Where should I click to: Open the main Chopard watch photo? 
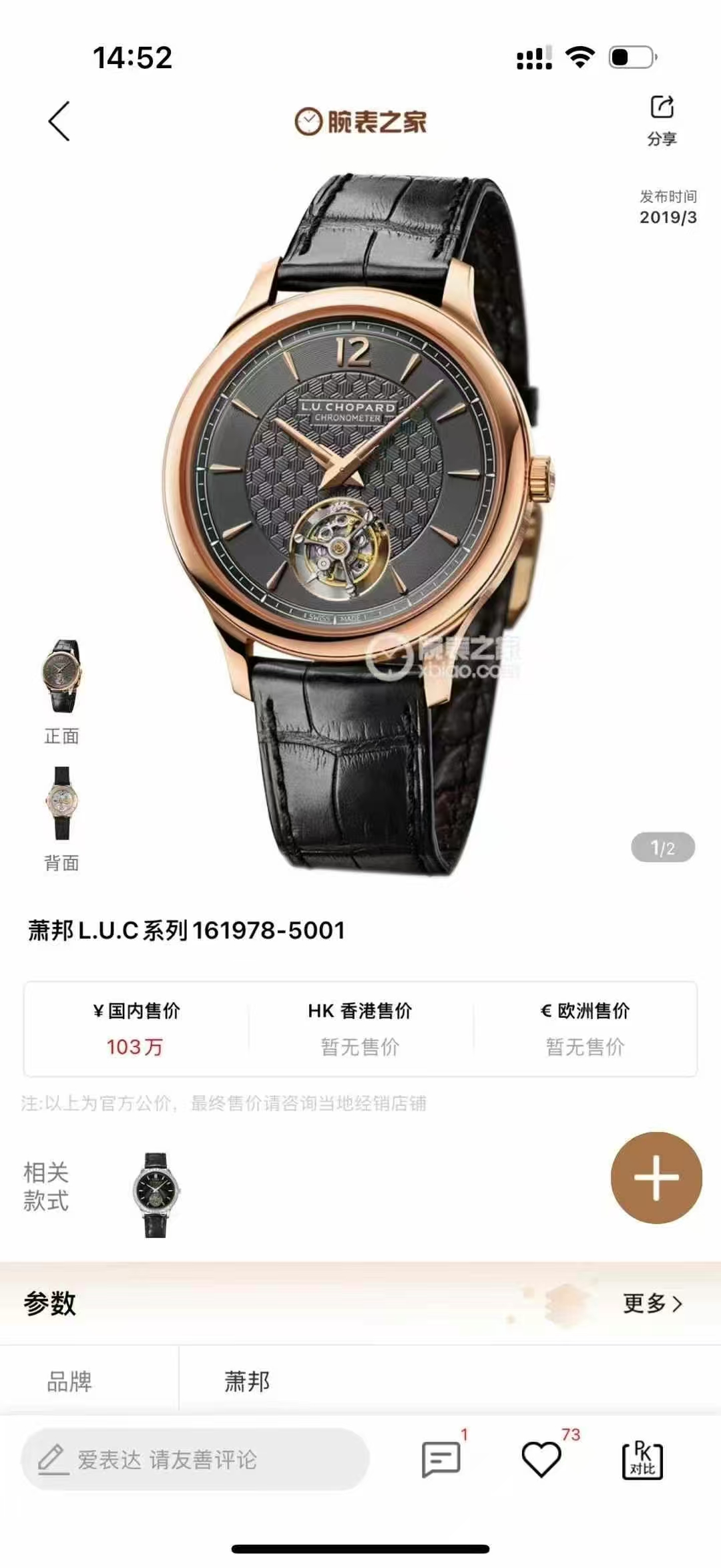360,508
